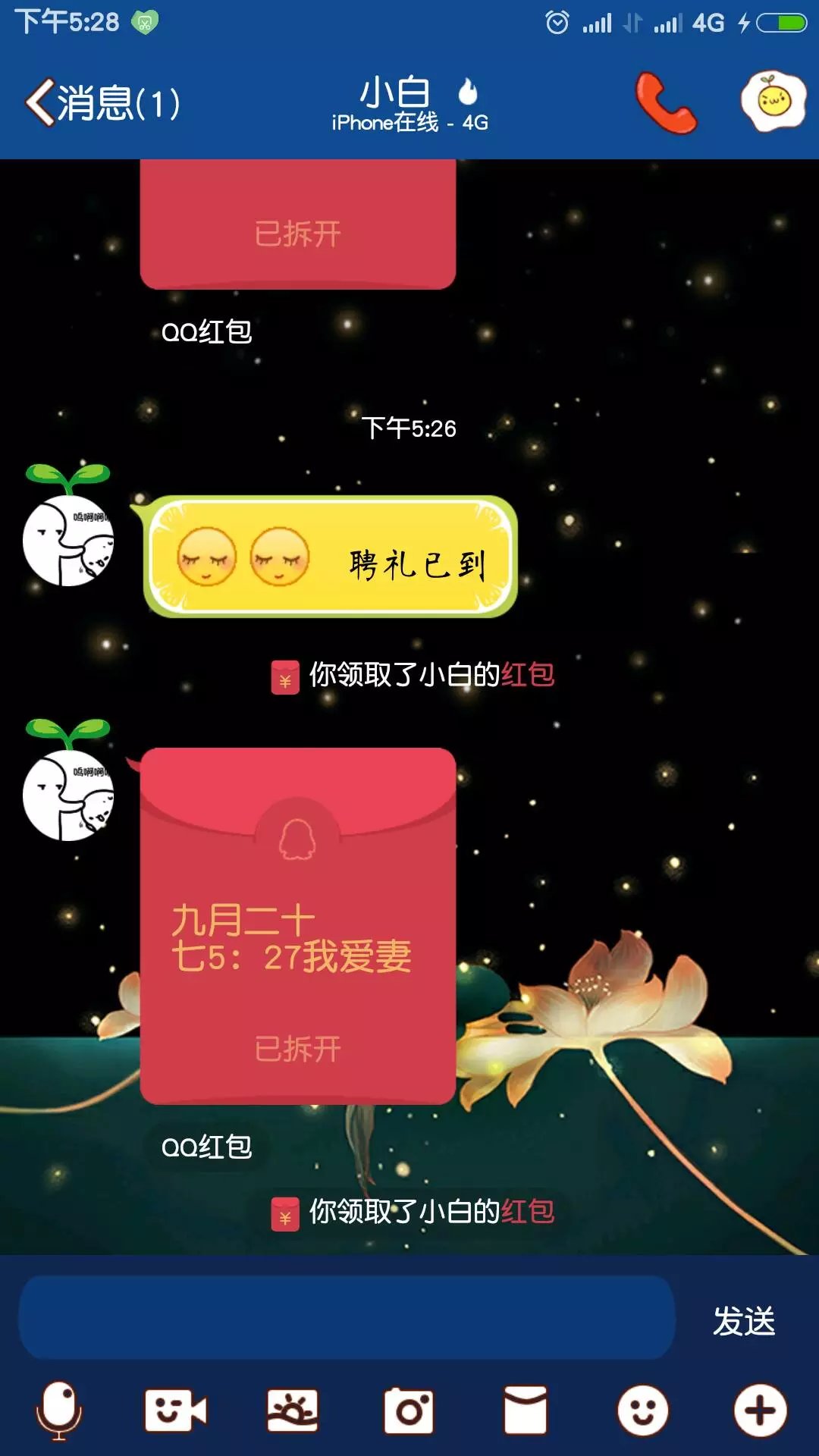Viewport: 819px width, 1456px height.
Task: Expand more options with the plus icon
Action: click(760, 1410)
